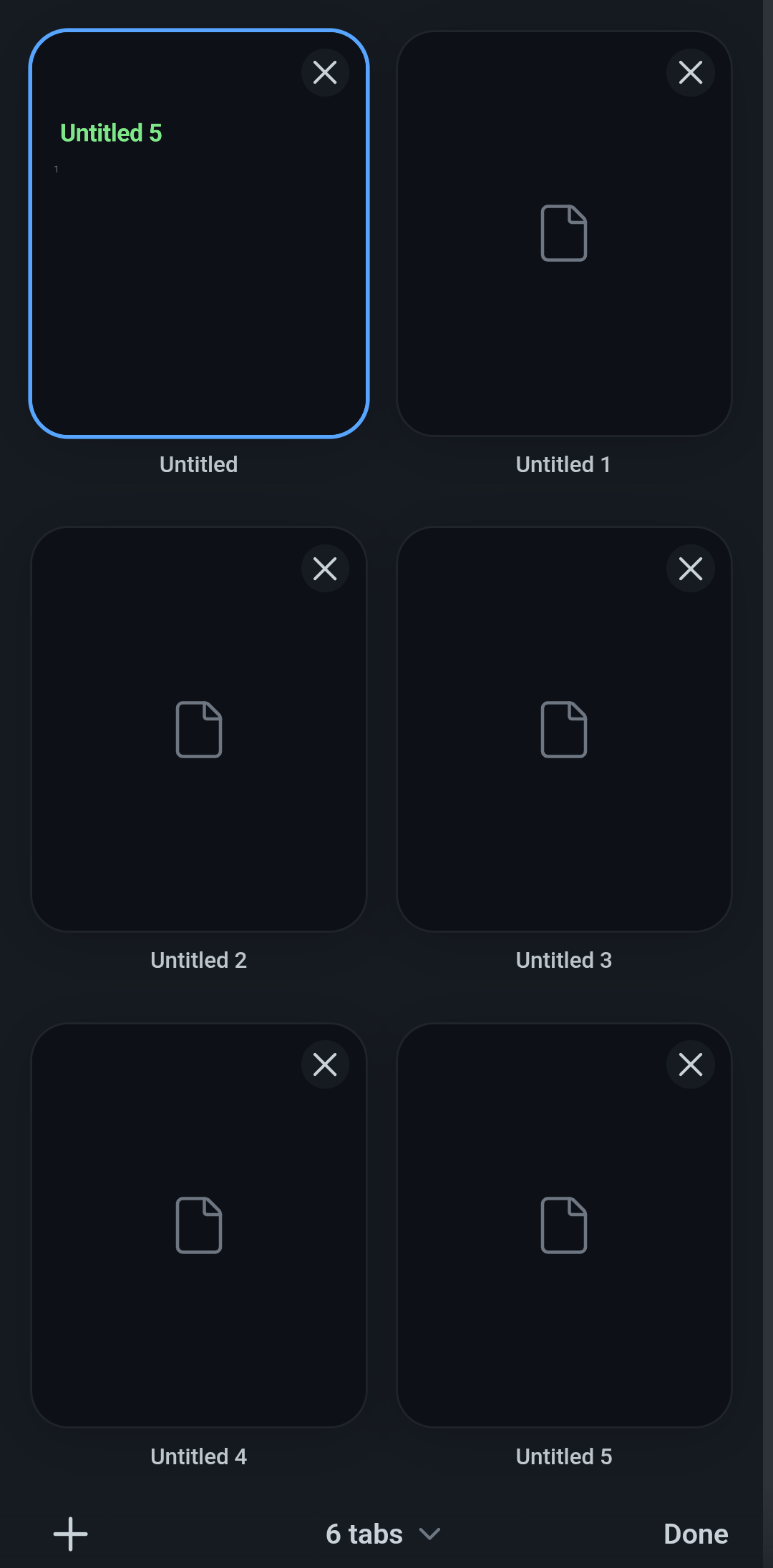Close the currently selected Untitled tab
Image resolution: width=773 pixels, height=1568 pixels.
tap(326, 72)
